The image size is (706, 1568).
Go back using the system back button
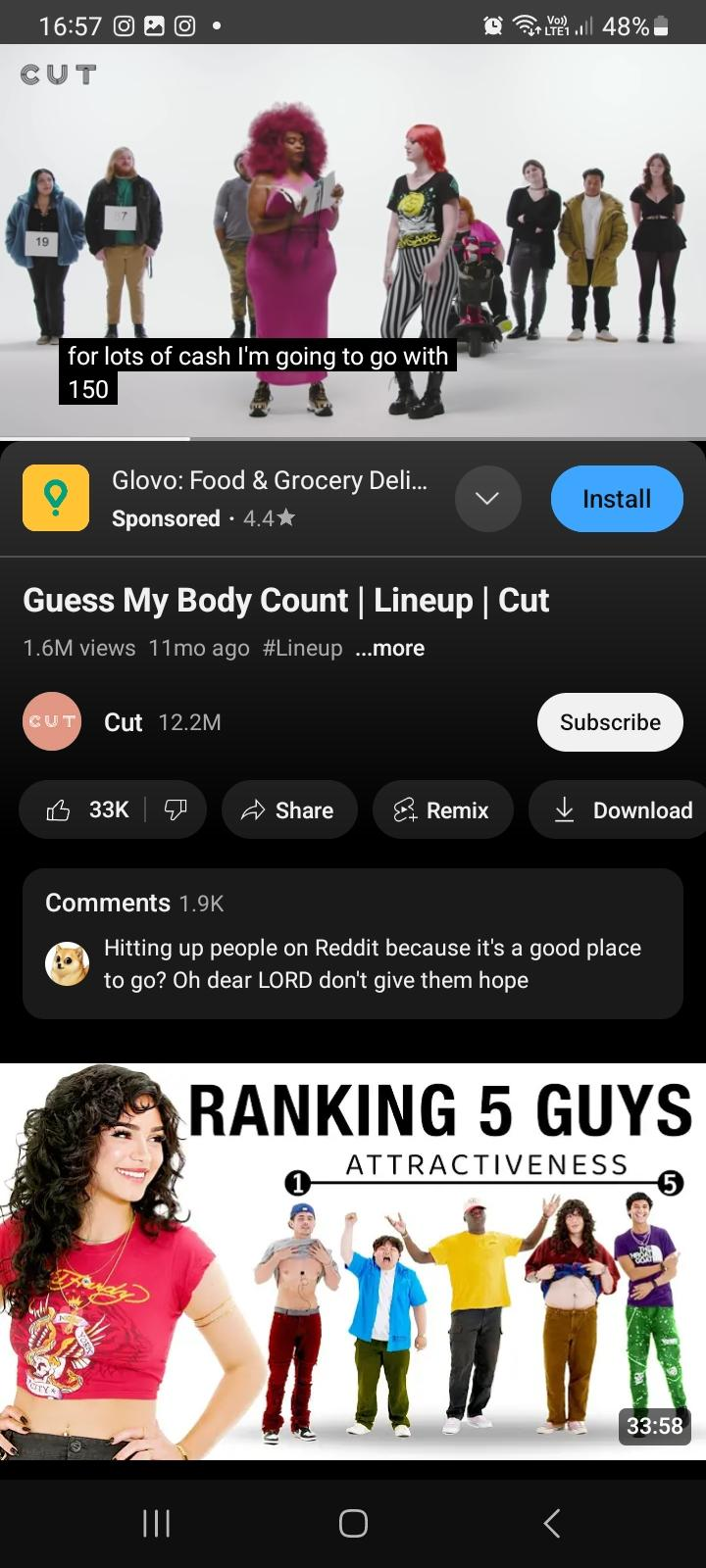click(x=552, y=1523)
